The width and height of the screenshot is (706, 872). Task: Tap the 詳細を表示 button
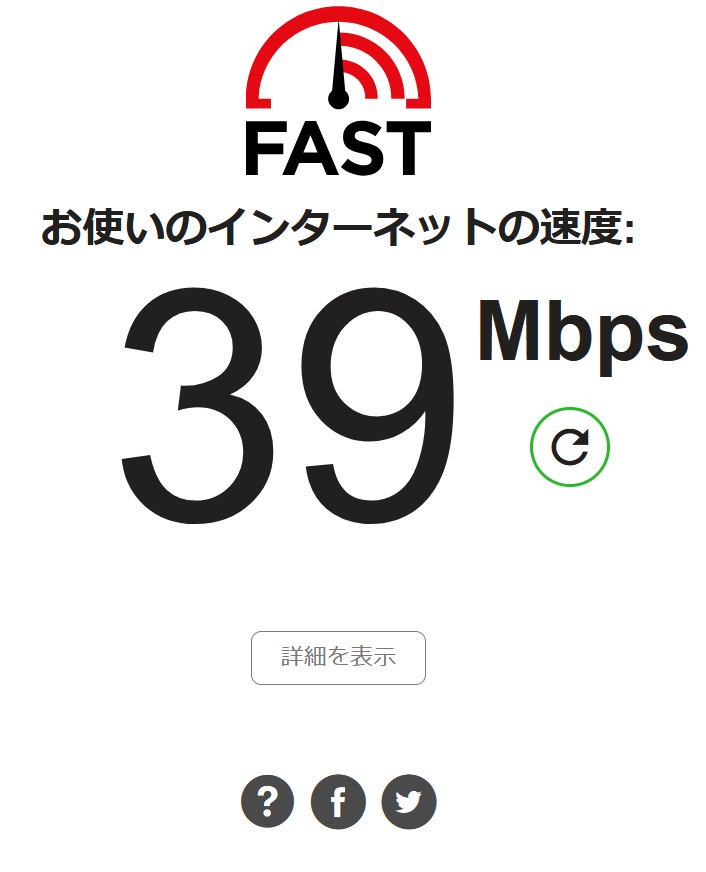338,657
